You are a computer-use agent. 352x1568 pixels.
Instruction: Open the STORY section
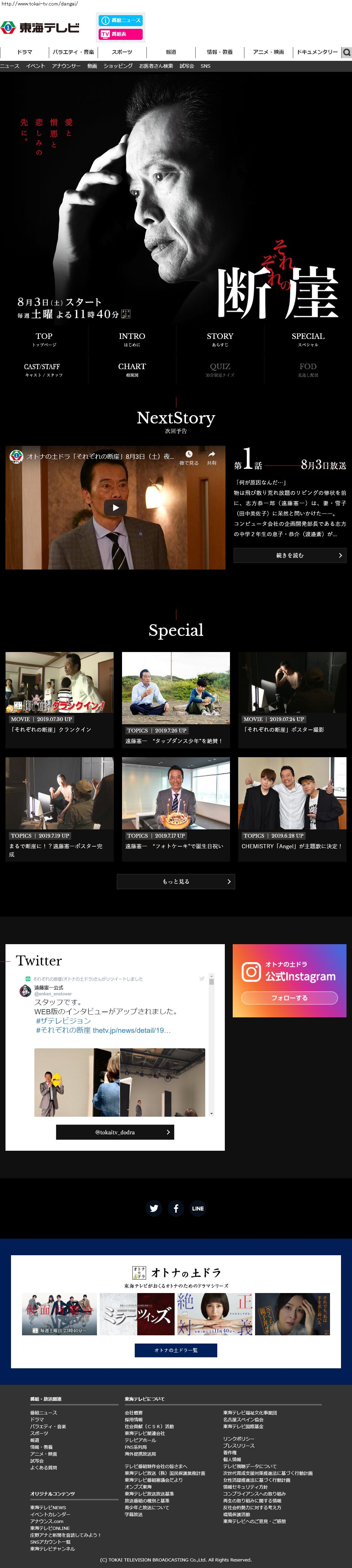point(220,339)
